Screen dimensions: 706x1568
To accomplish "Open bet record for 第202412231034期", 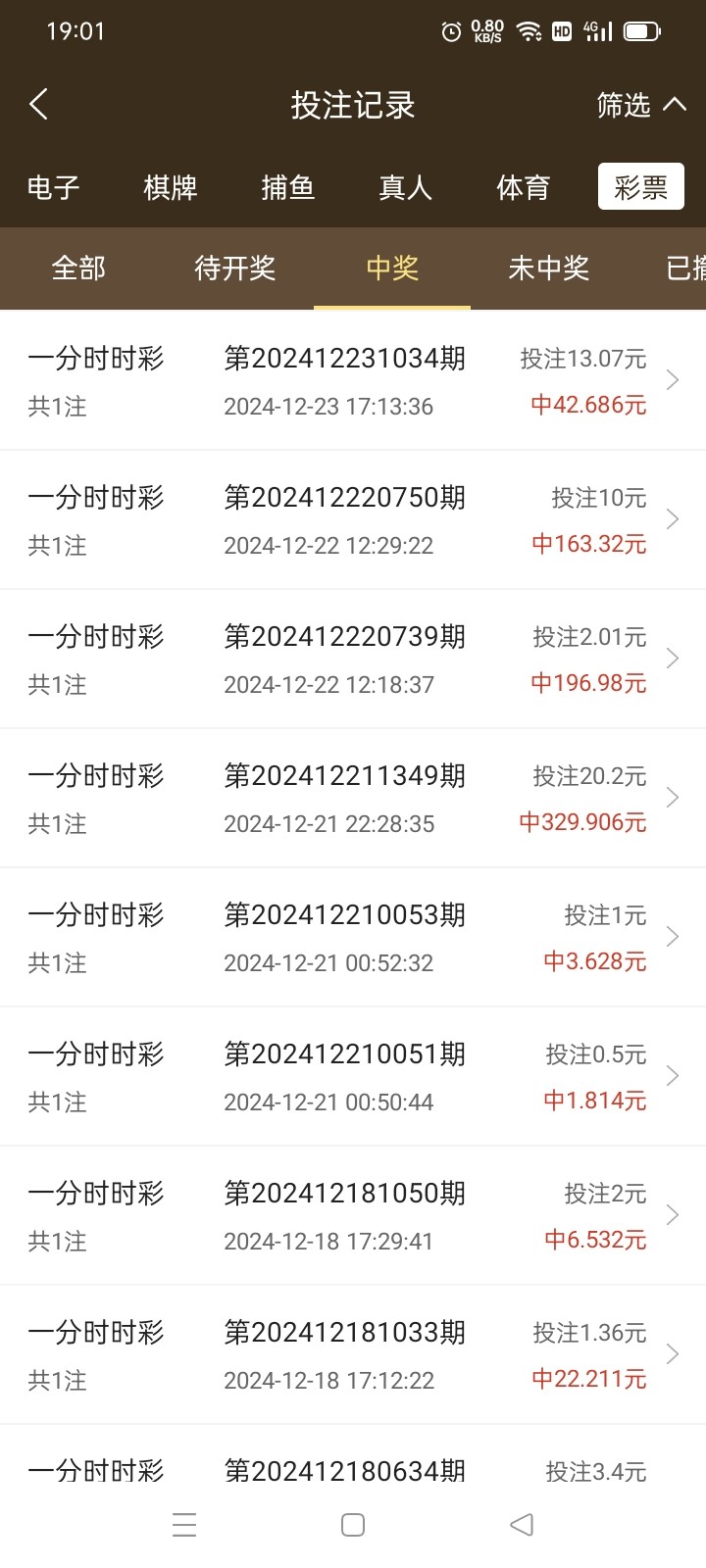I will click(x=353, y=381).
